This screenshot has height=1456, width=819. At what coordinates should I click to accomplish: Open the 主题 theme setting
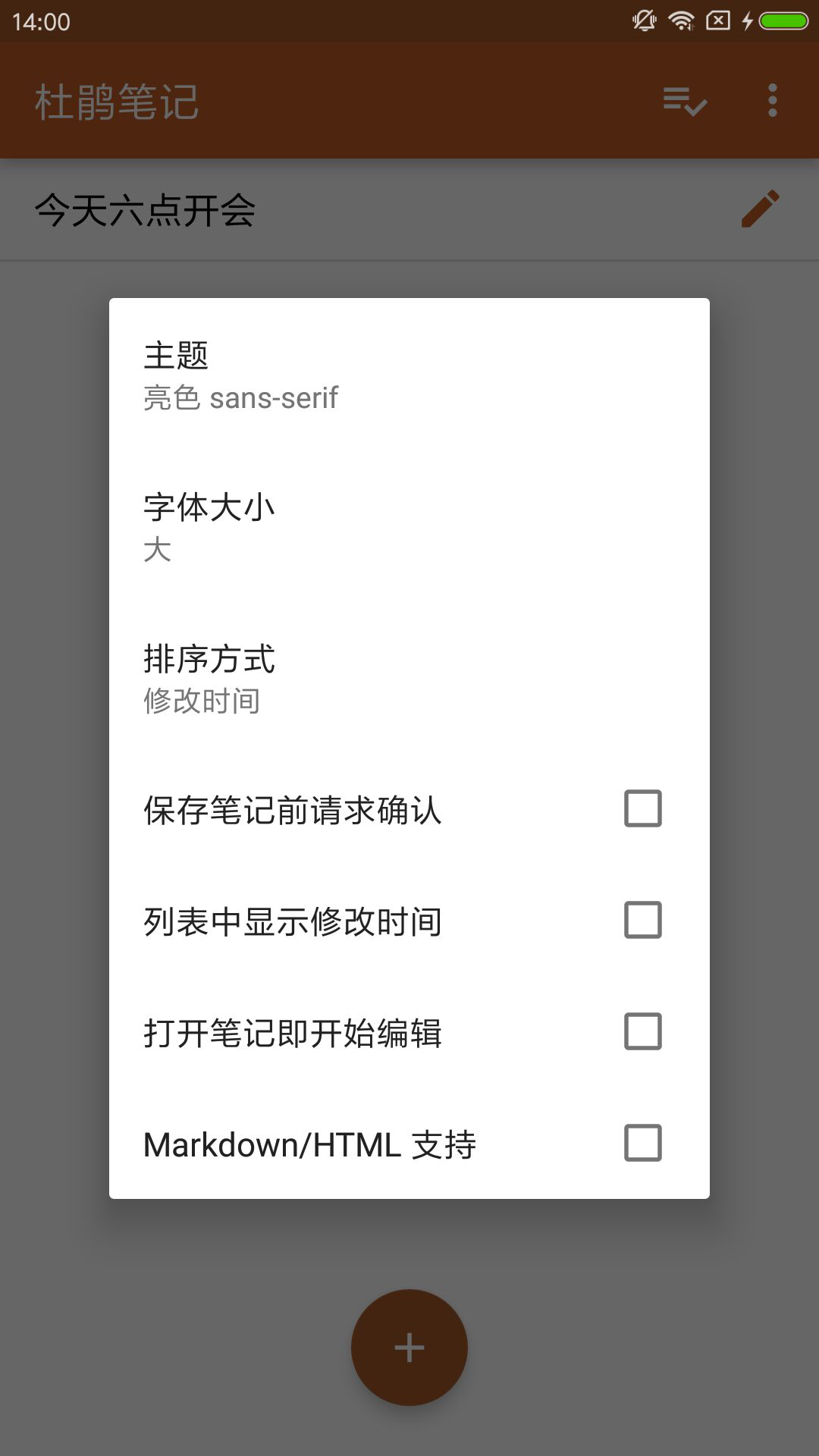tap(409, 375)
